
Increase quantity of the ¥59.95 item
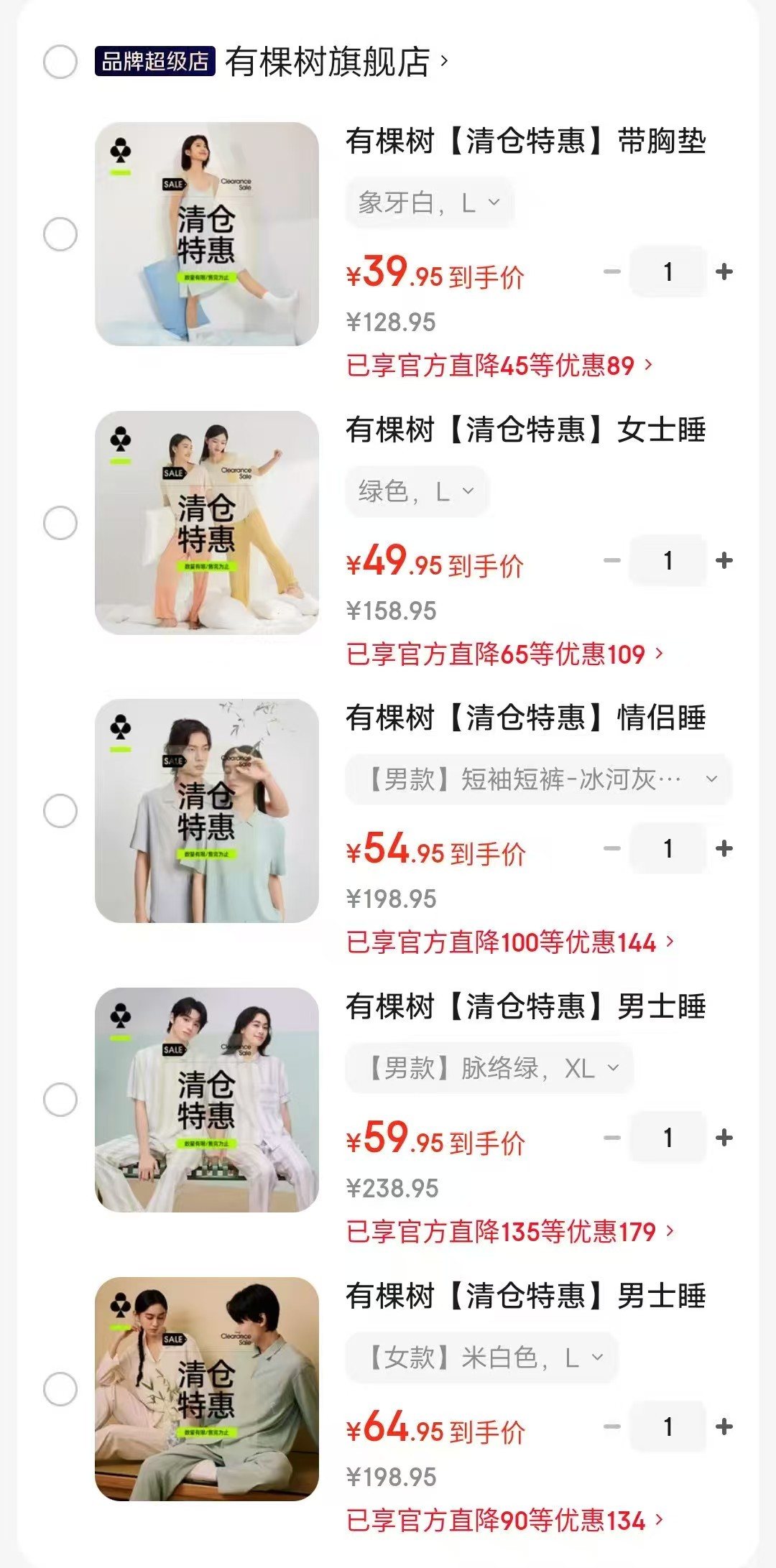724,1138
